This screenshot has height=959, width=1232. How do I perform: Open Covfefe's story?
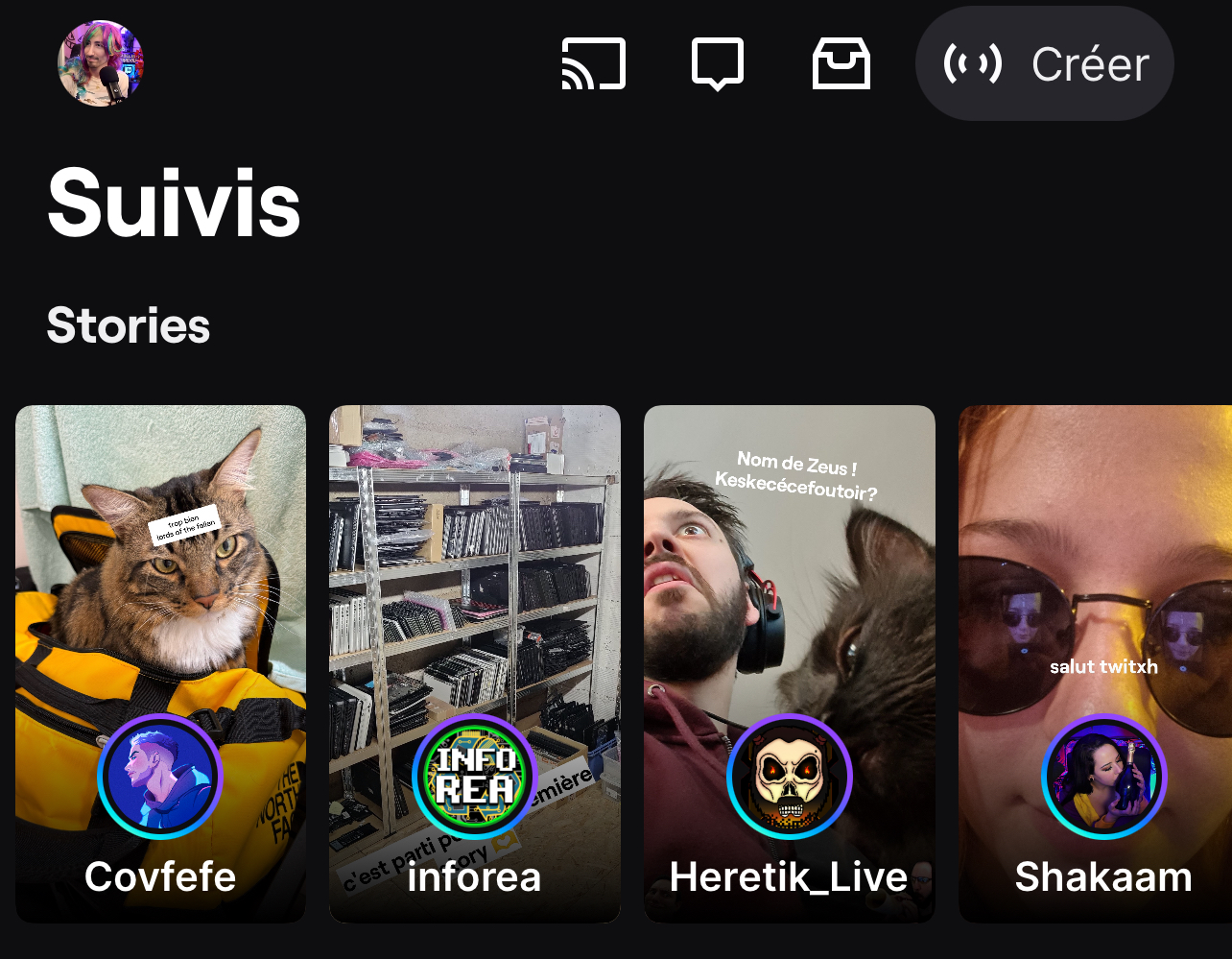tap(160, 662)
